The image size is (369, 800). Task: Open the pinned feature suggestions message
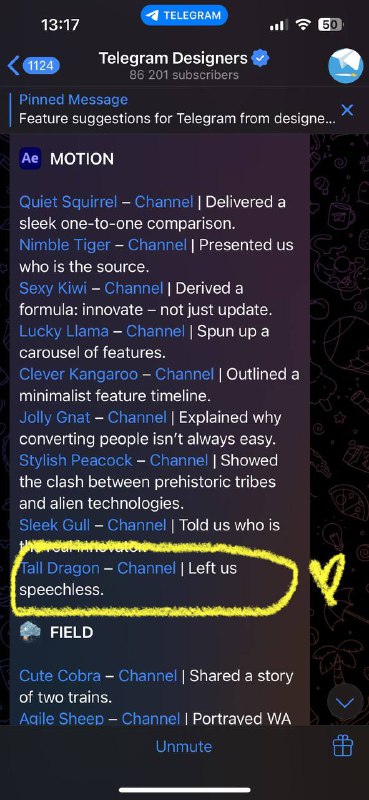pos(177,110)
